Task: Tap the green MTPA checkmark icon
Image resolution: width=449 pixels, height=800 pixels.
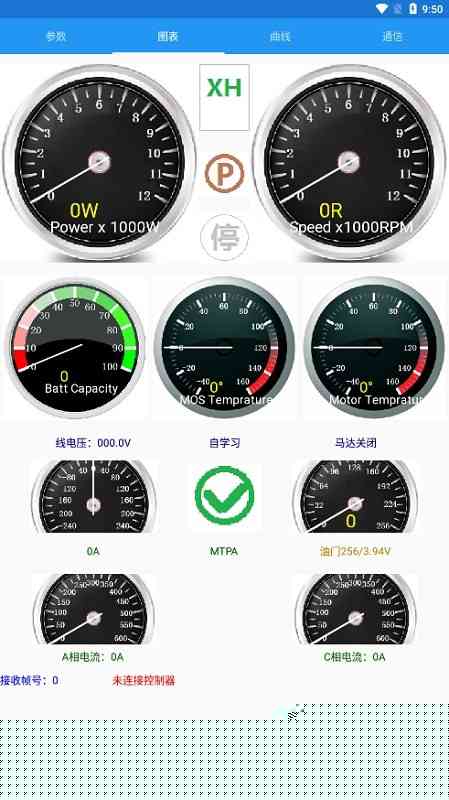Action: [x=224, y=496]
